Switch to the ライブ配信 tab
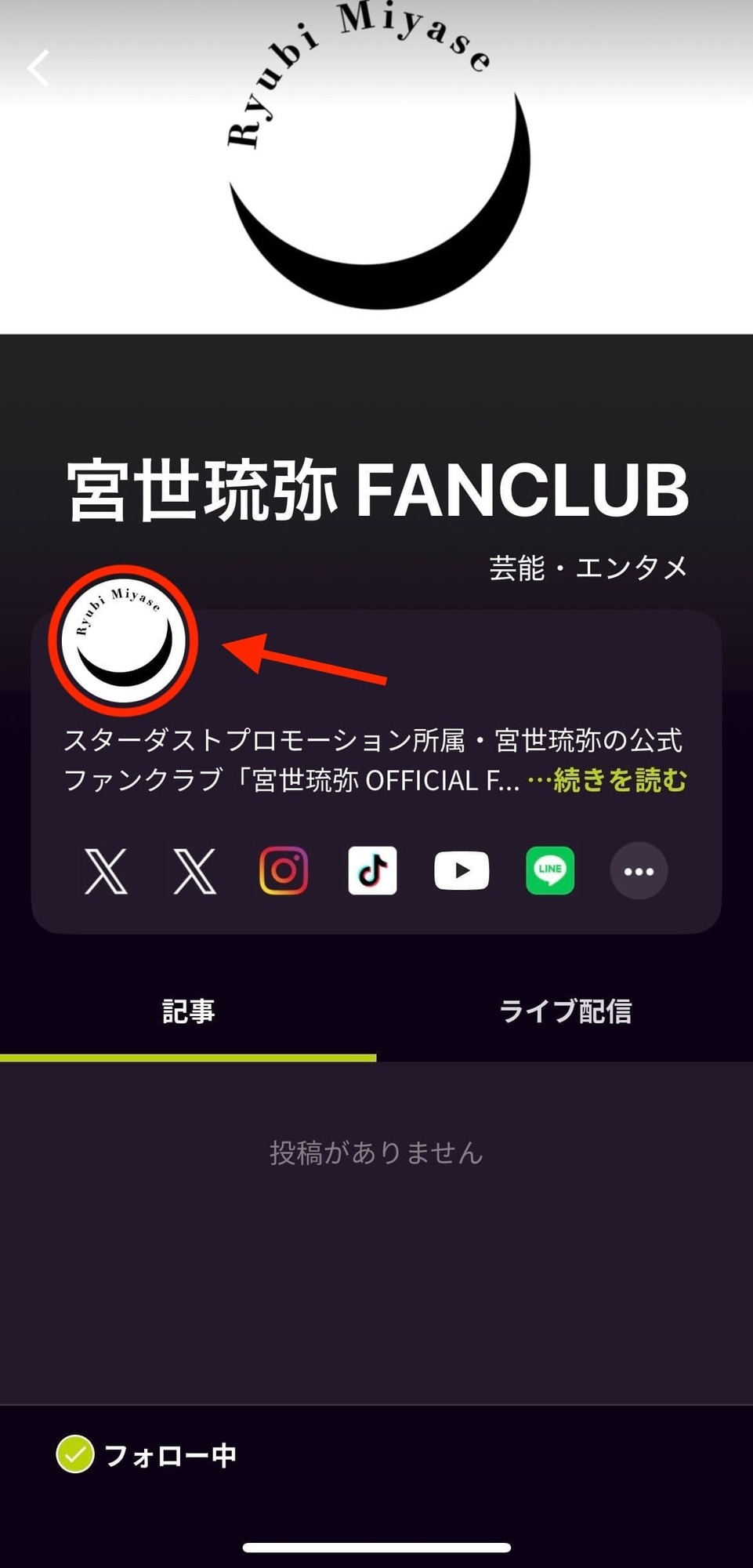The image size is (753, 1568). click(565, 1011)
